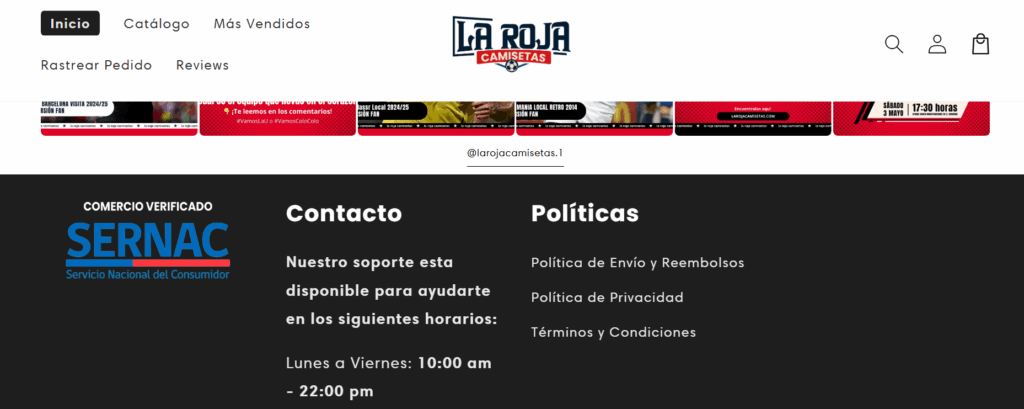Read Términos y Condiciones
Screen dimensions: 1024x409
pos(613,332)
